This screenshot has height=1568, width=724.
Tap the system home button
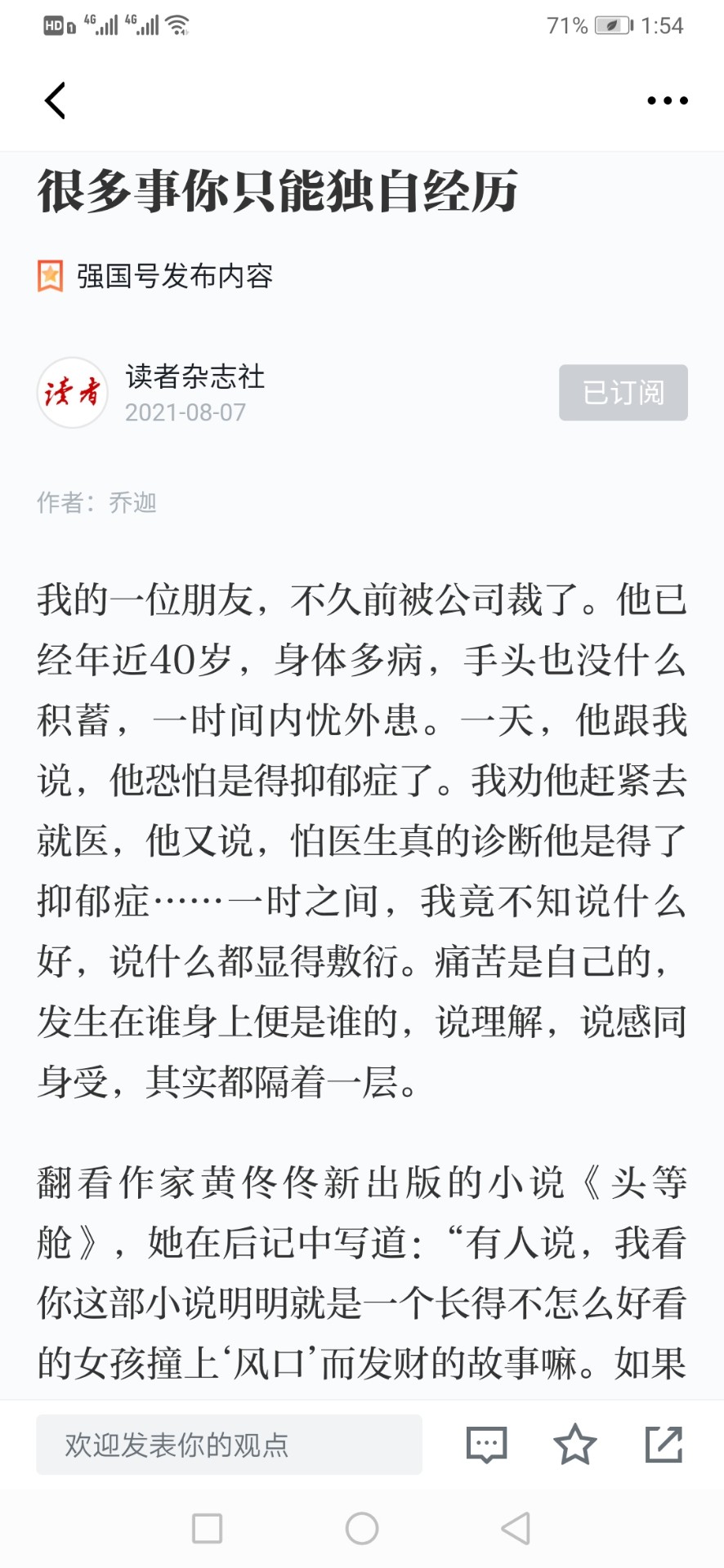pos(362,1528)
